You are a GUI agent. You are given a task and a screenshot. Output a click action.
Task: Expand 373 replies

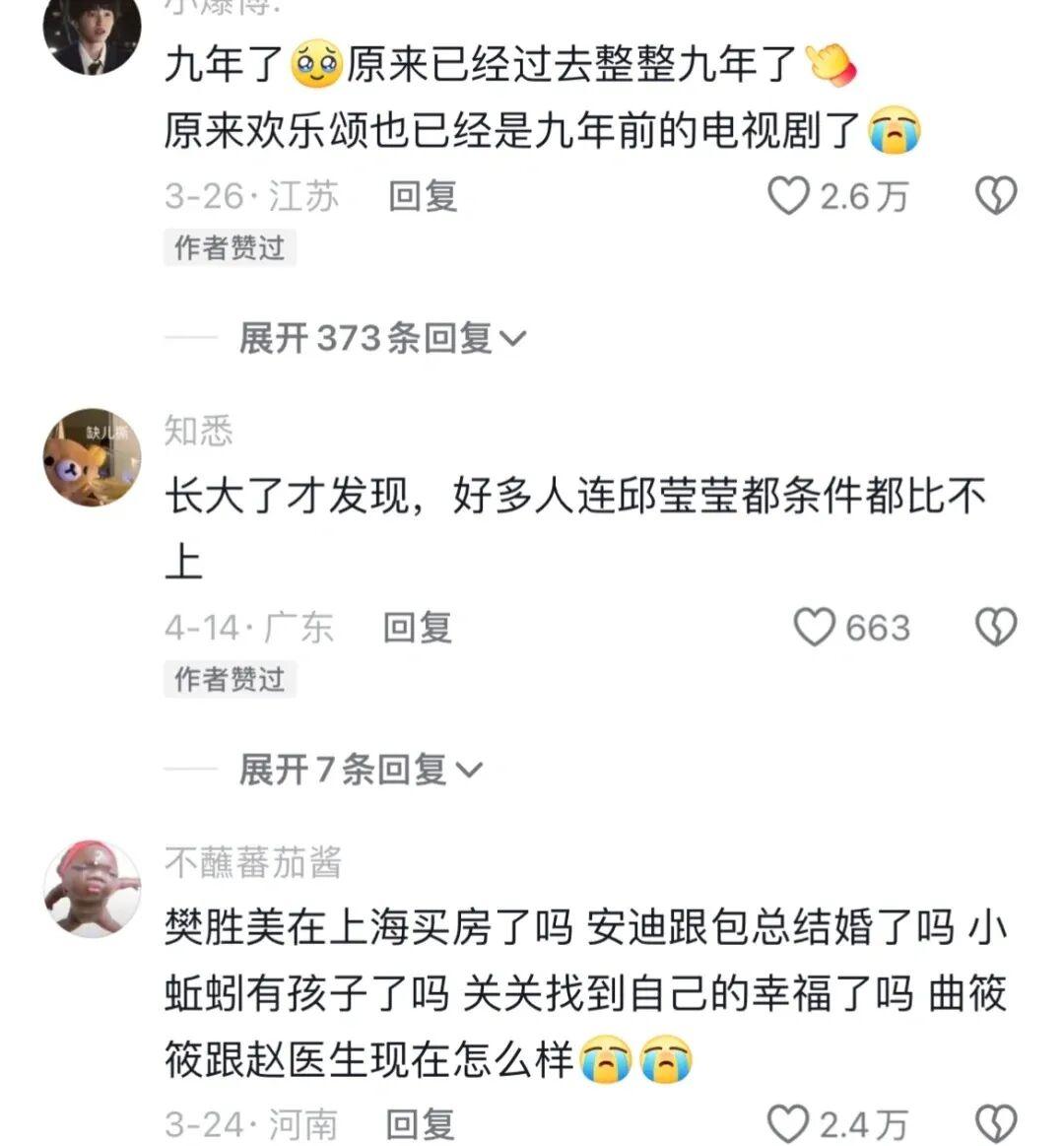tap(382, 339)
